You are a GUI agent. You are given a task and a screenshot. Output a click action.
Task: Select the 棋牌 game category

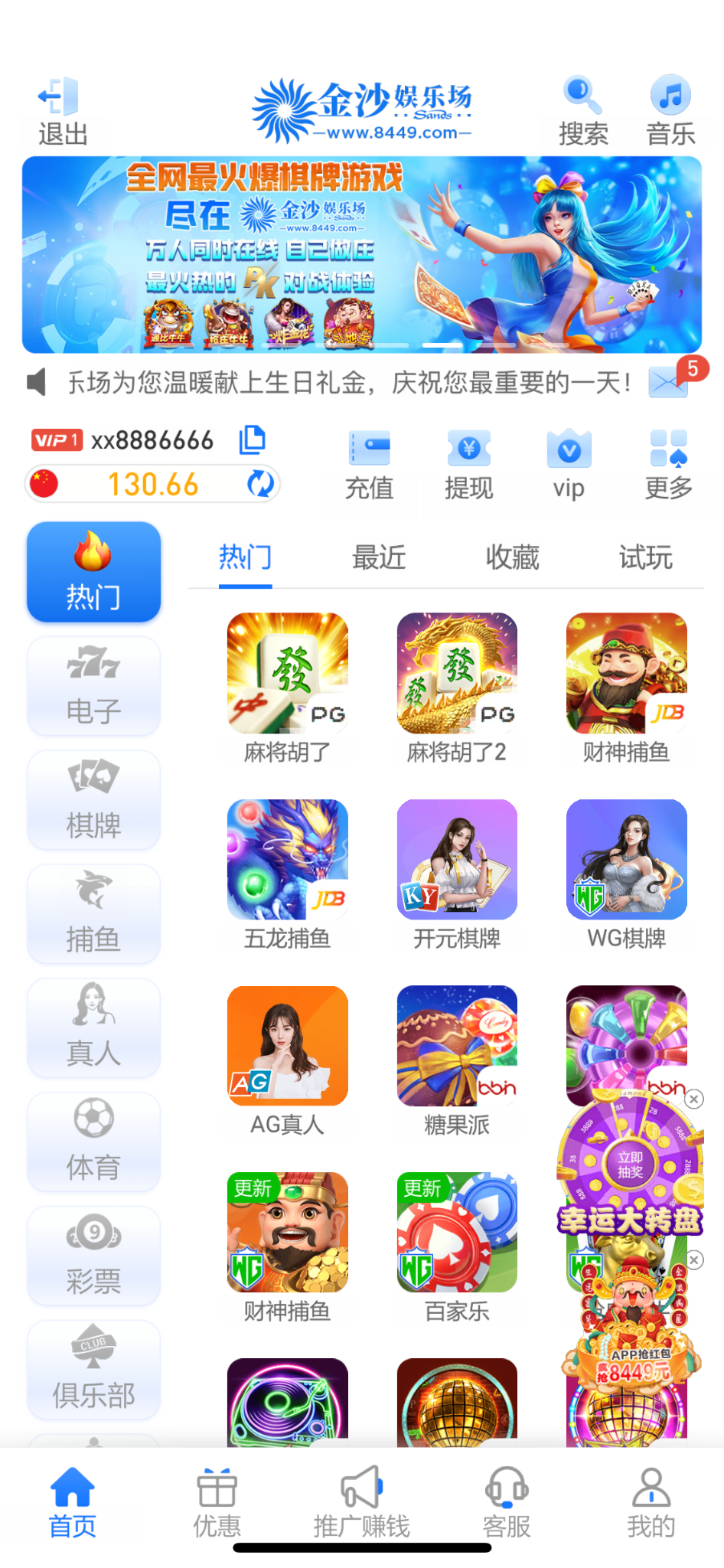tap(93, 800)
